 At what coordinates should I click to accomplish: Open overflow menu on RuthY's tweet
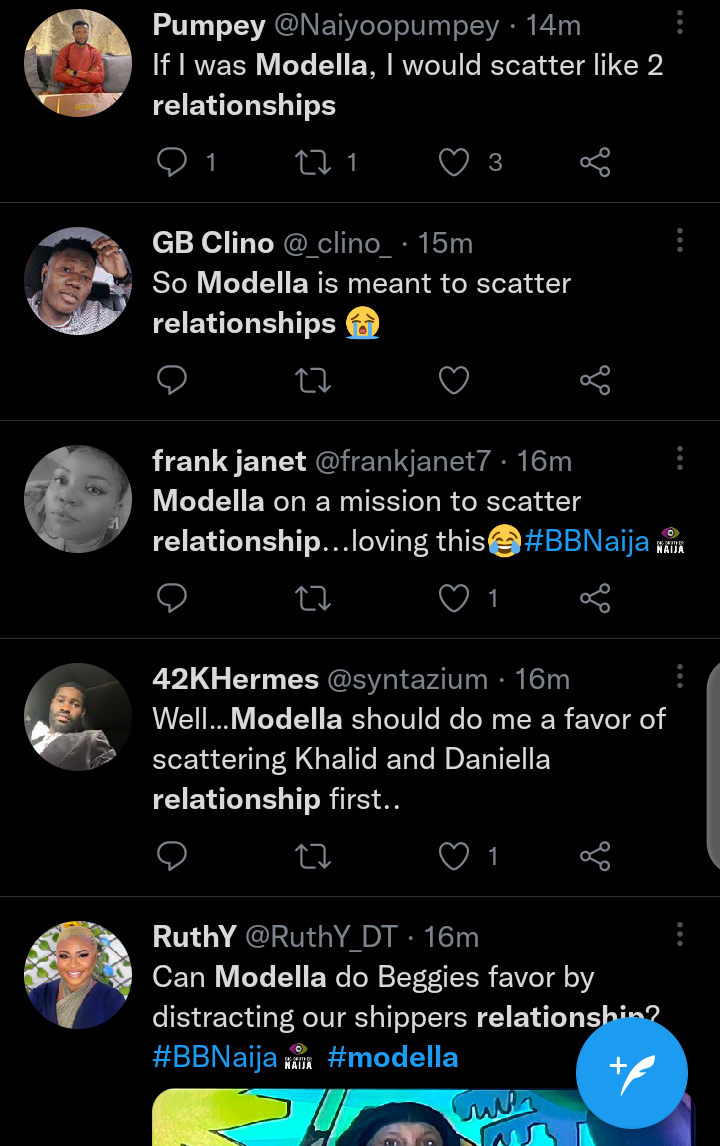[679, 935]
